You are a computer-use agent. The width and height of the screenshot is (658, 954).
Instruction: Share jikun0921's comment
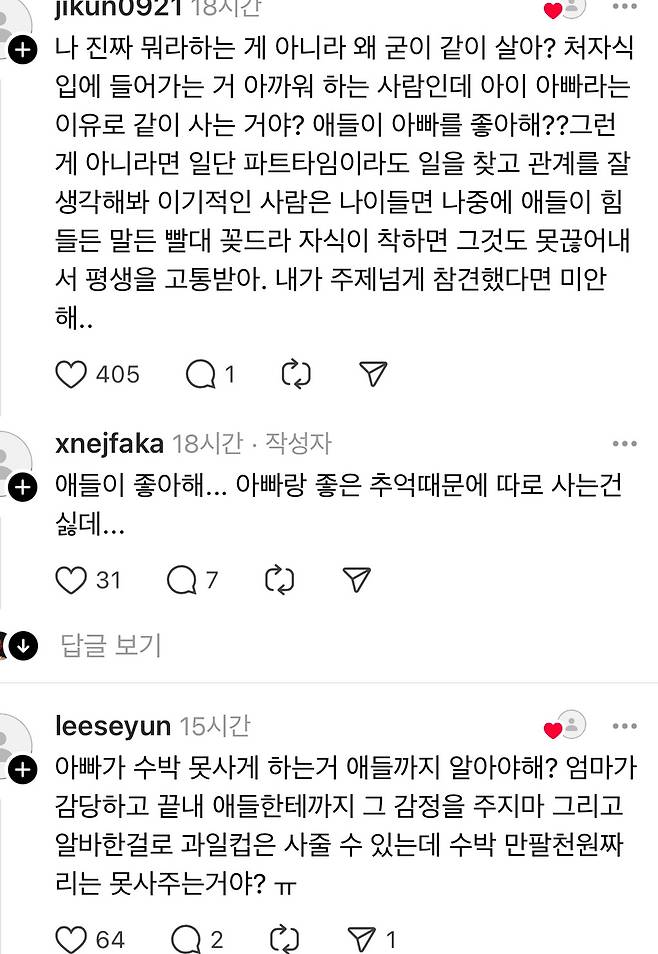373,375
